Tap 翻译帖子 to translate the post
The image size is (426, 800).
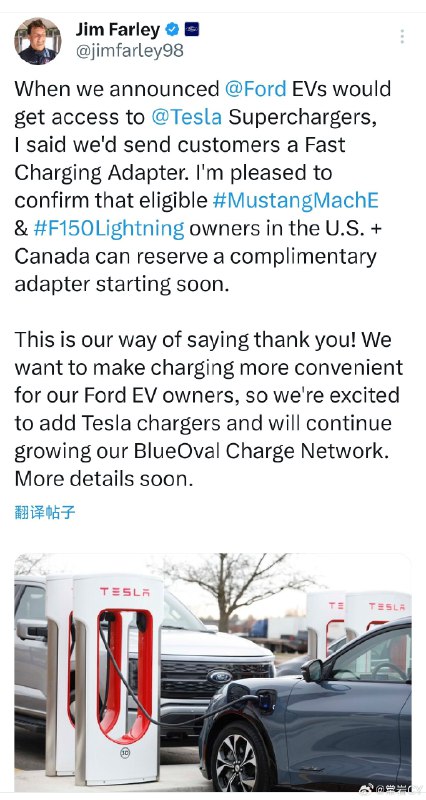tap(45, 512)
